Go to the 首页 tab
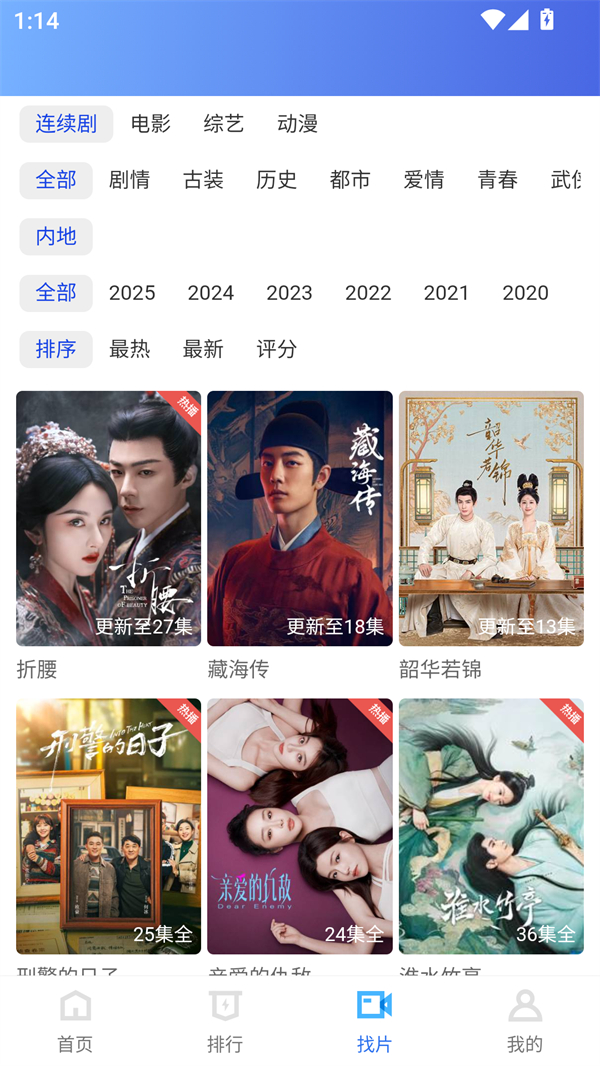600x1066 pixels. [x=75, y=1021]
